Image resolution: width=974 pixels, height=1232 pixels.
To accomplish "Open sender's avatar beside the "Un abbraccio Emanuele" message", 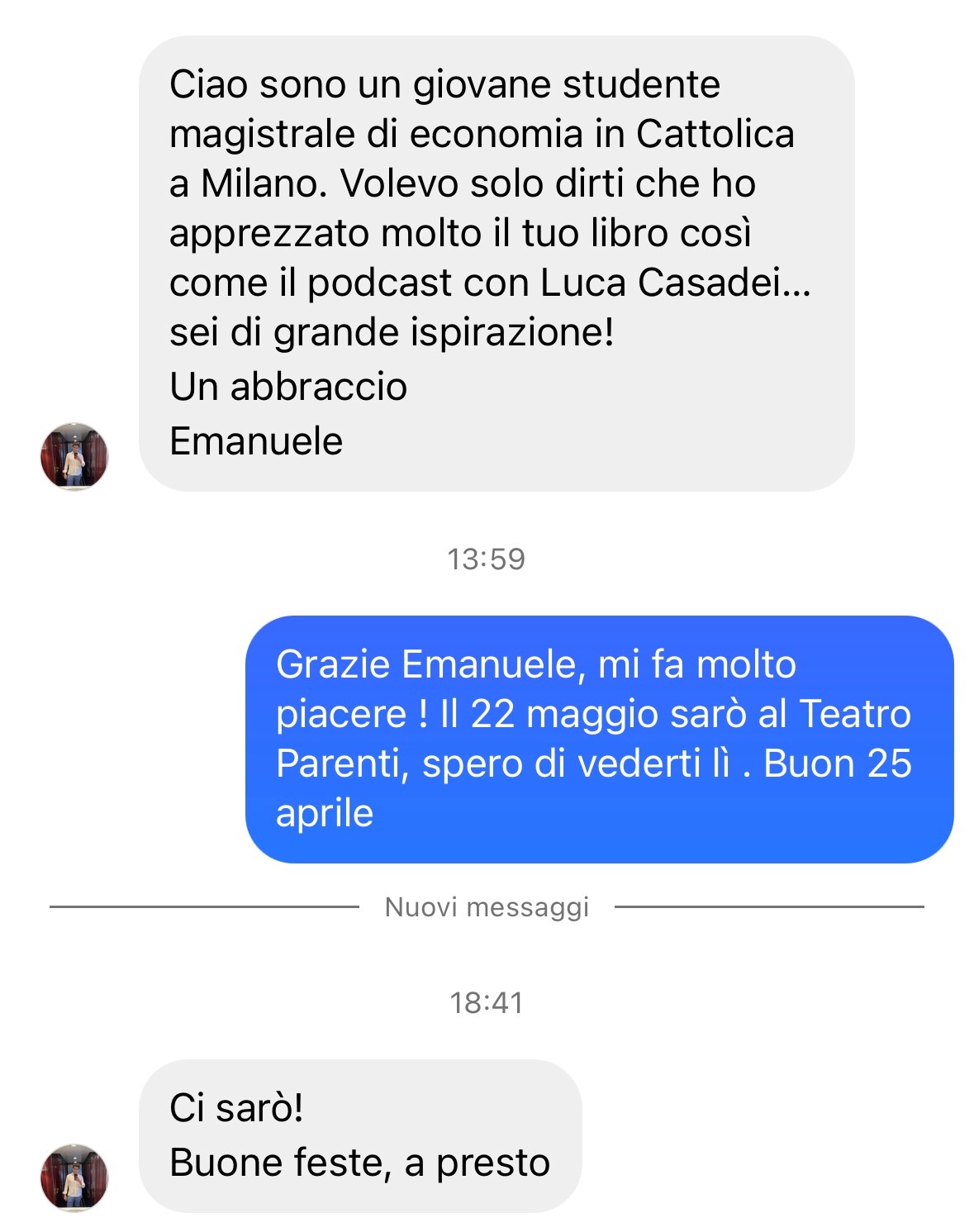I will click(x=74, y=456).
